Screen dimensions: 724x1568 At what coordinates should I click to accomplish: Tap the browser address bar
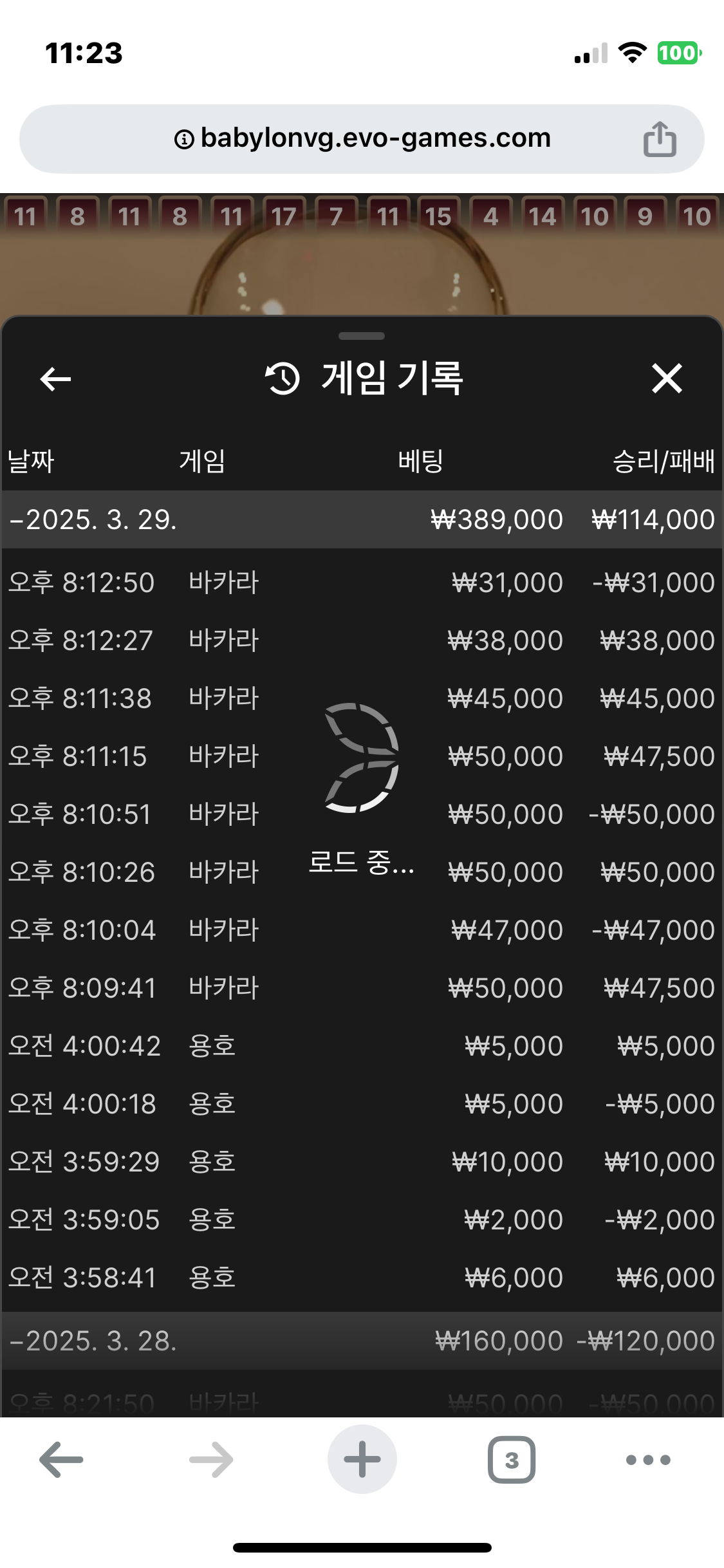coord(362,138)
